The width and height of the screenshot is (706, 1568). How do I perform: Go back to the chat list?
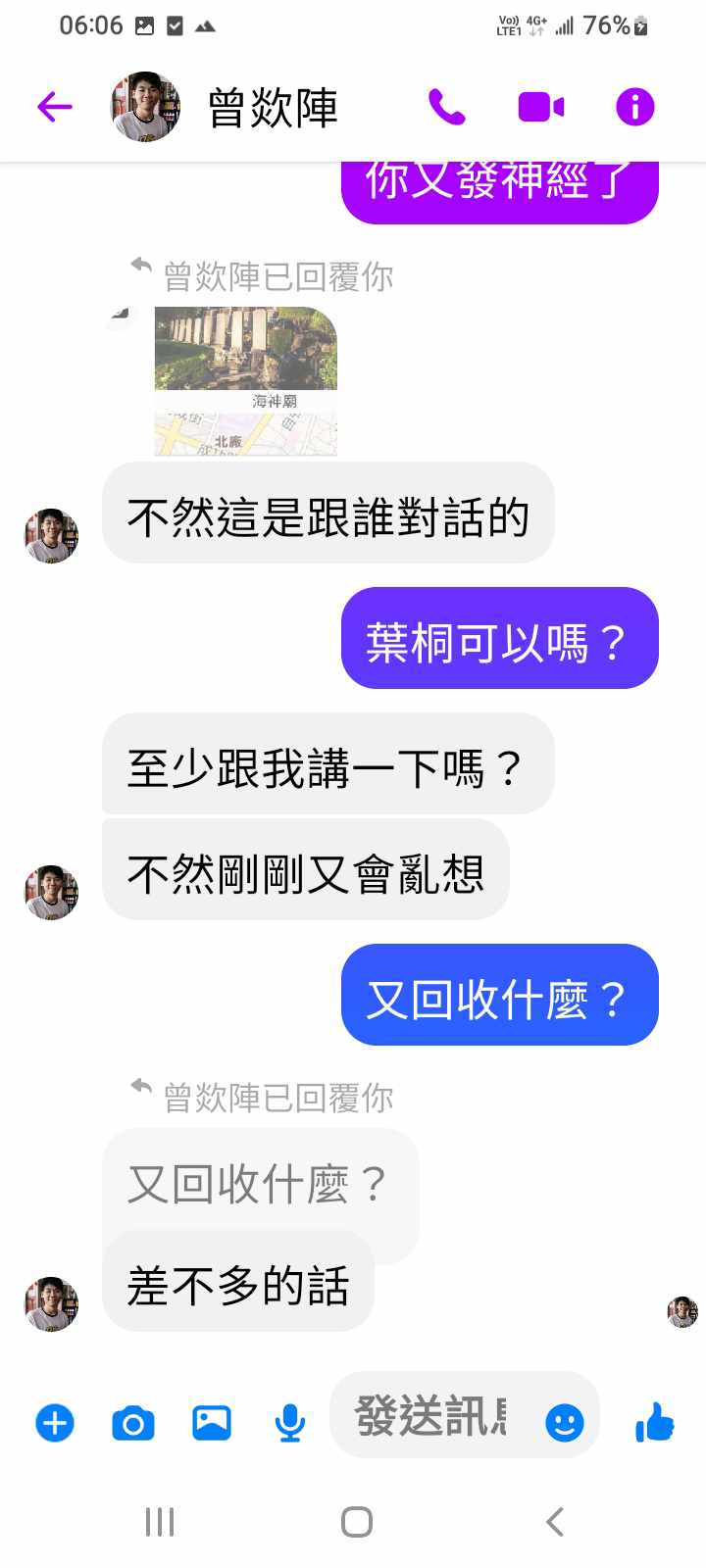(55, 107)
